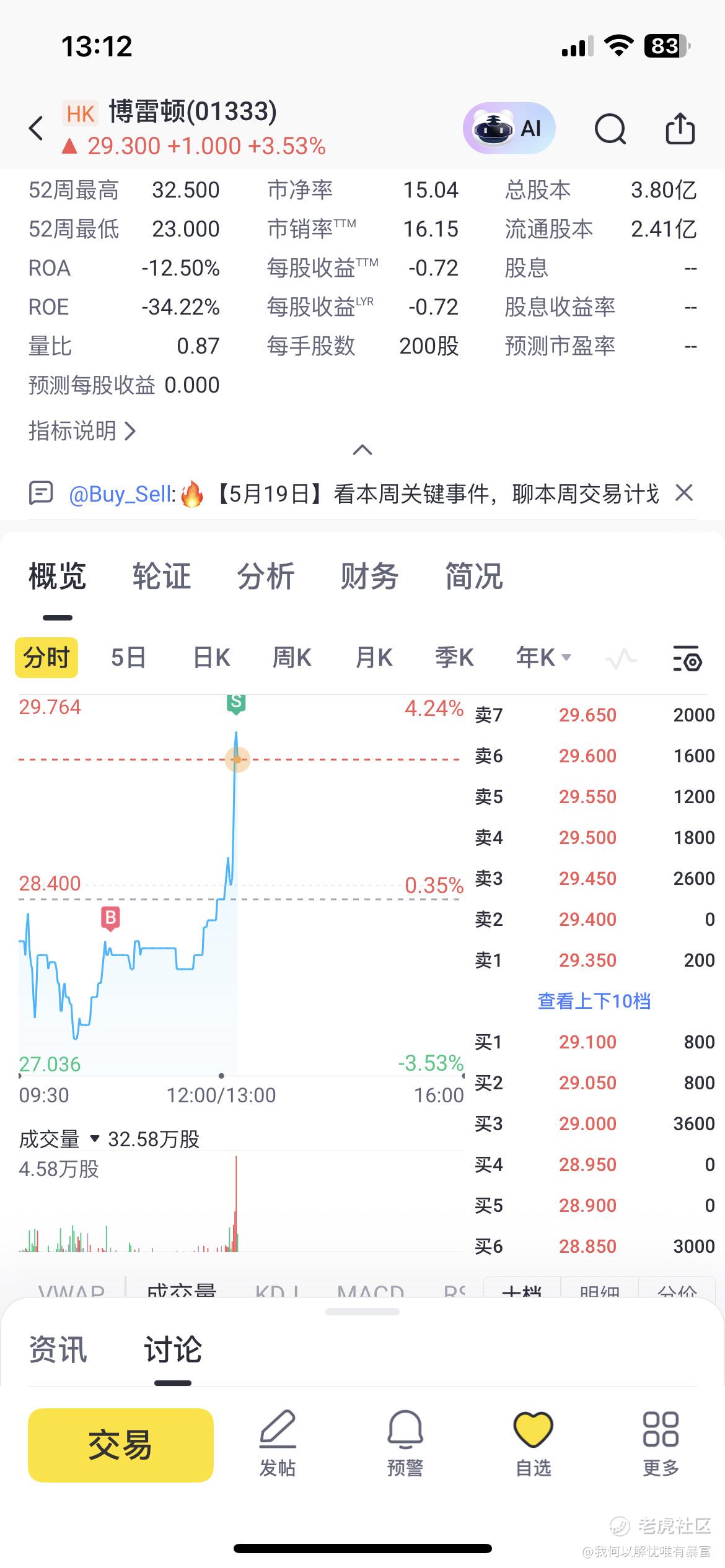
Task: Dismiss the @Buy_Sell post banner
Action: pos(683,493)
